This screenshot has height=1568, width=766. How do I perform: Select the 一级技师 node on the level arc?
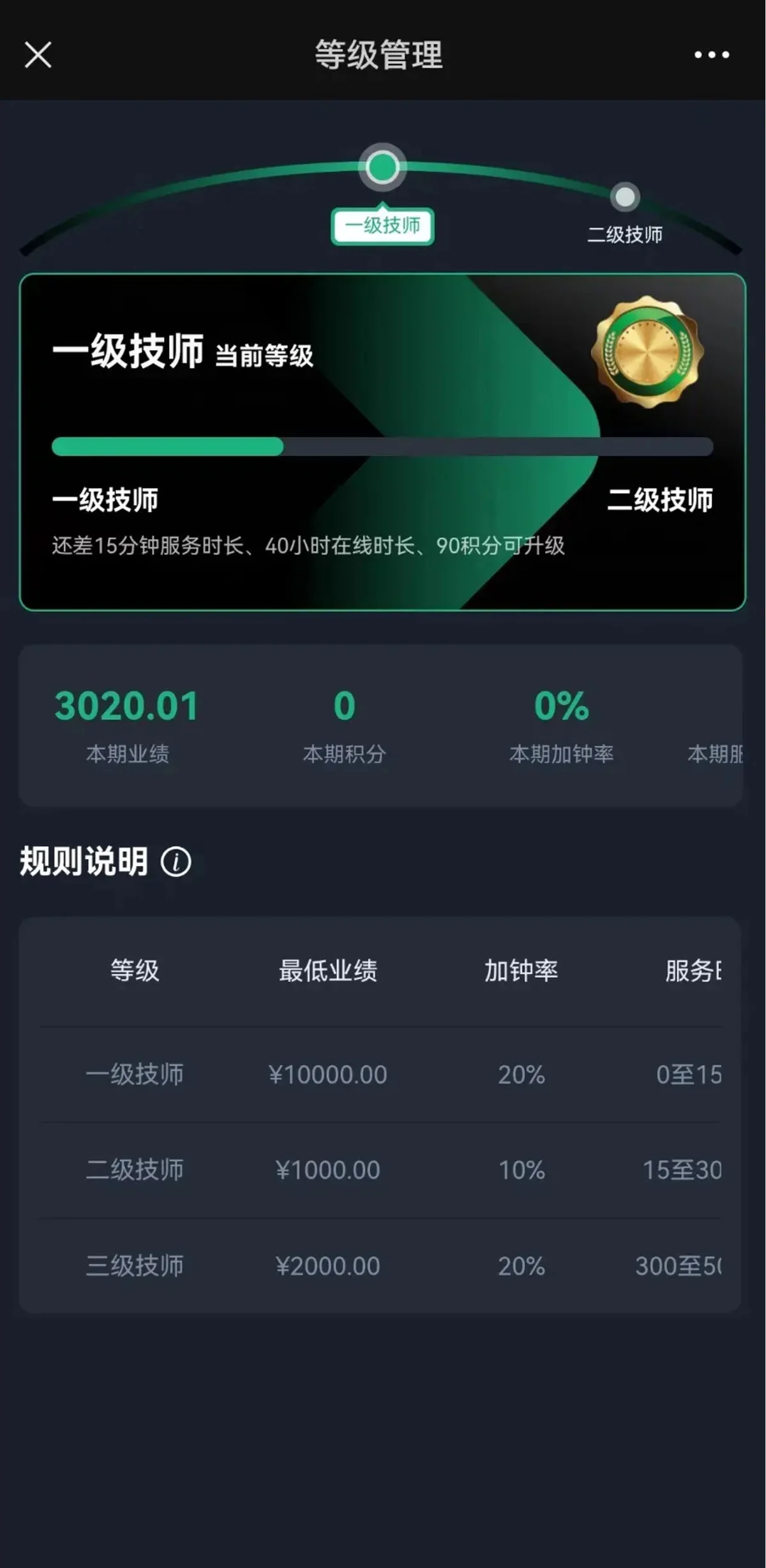point(381,169)
